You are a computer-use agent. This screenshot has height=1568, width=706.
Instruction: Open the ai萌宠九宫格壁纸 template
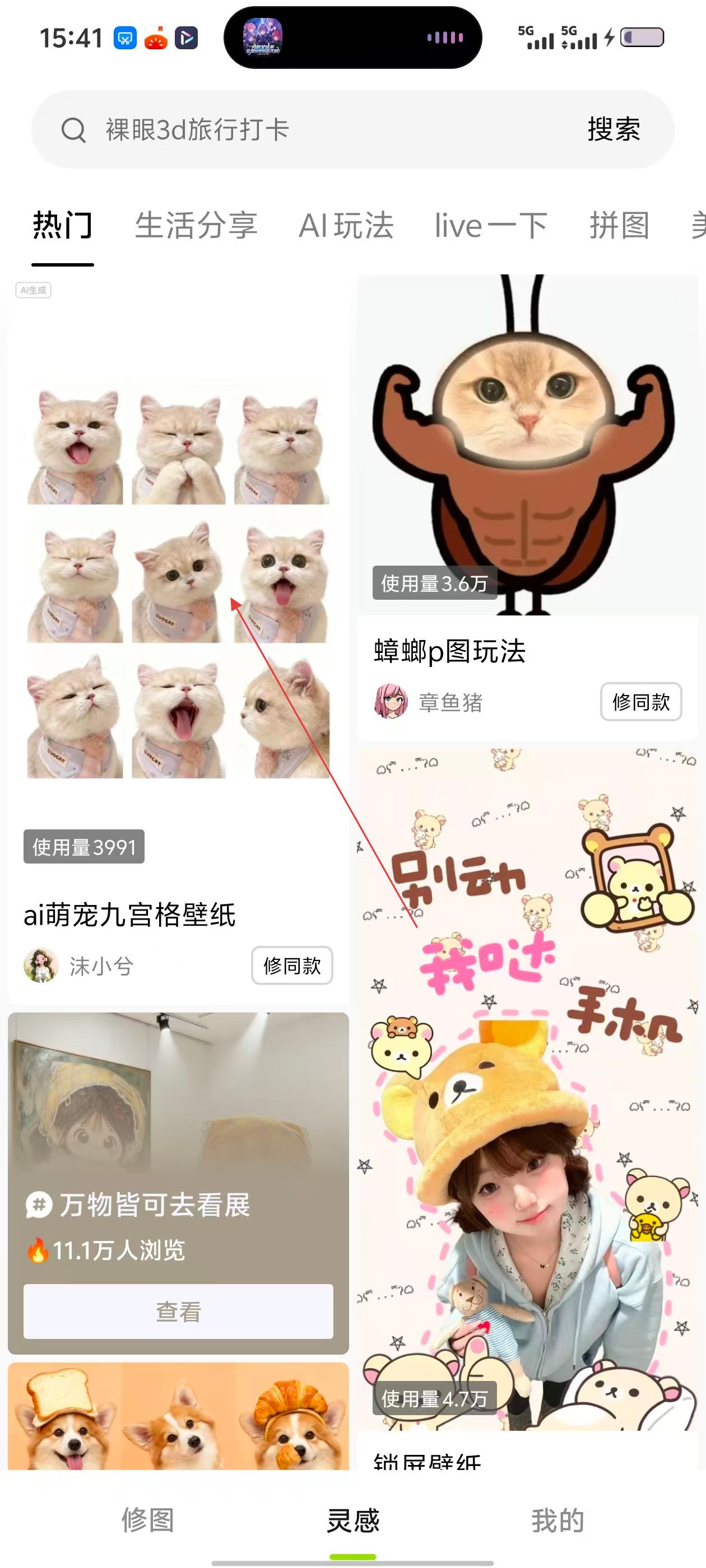[x=178, y=578]
